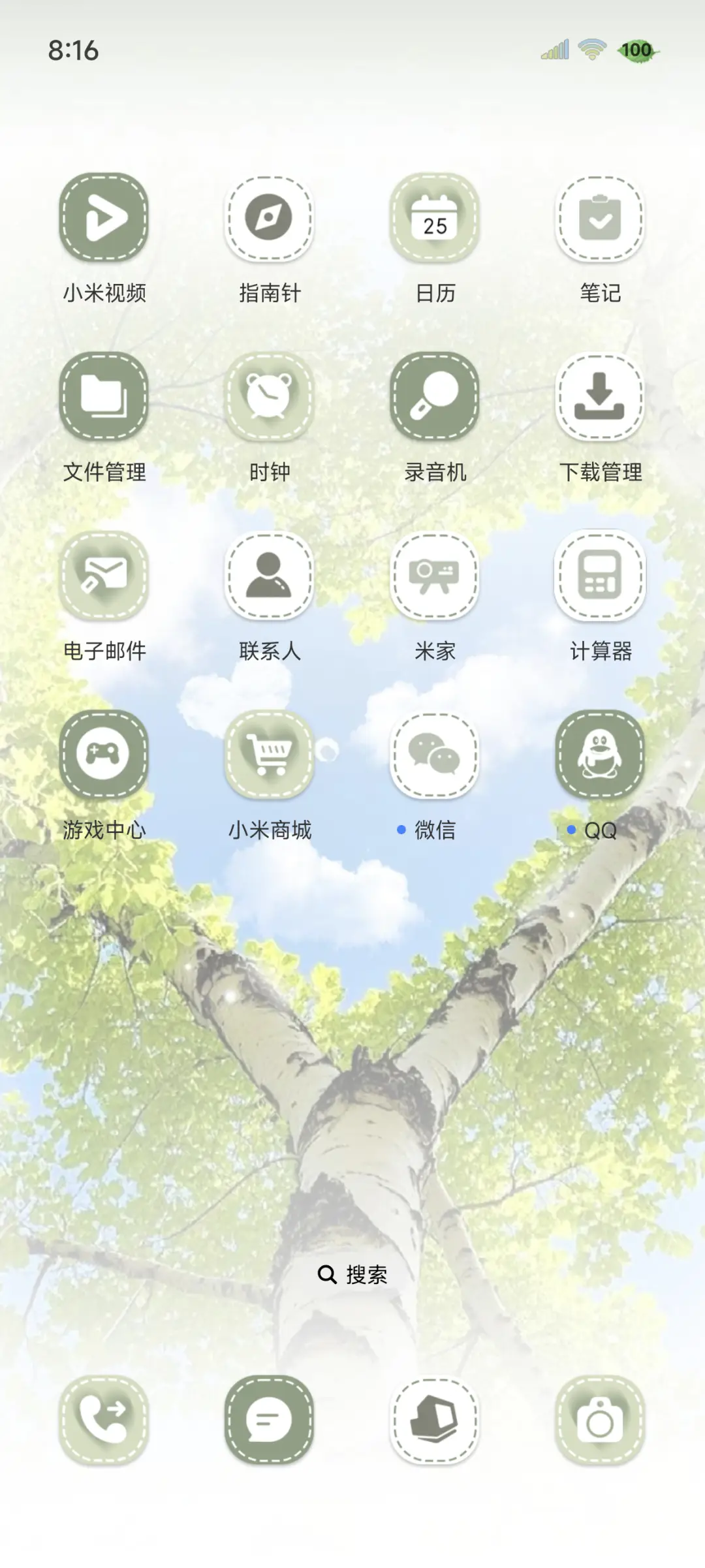Open WeChat with its unread notification dot
Image resolution: width=705 pixels, height=1568 pixels.
(435, 757)
